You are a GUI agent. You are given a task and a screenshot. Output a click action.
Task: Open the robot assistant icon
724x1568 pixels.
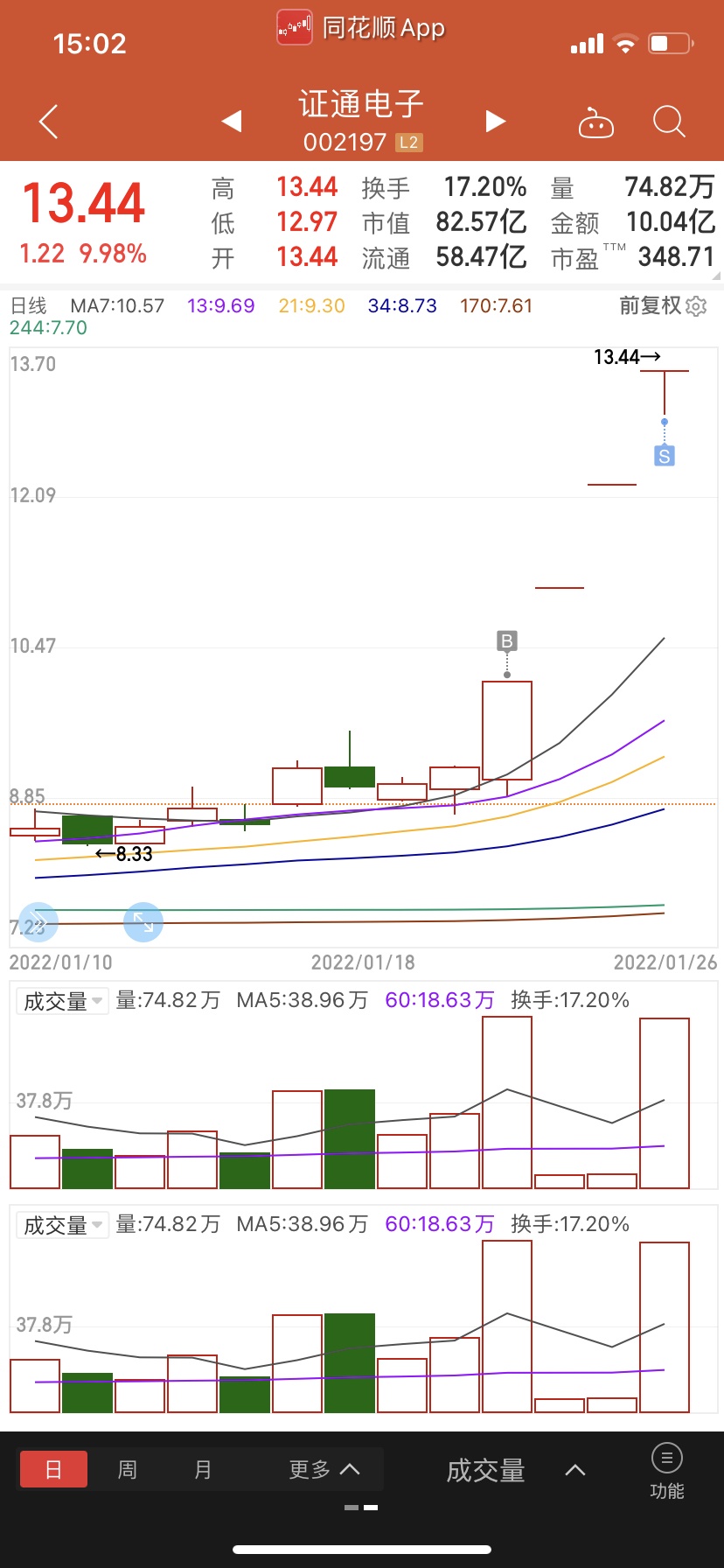click(x=596, y=123)
